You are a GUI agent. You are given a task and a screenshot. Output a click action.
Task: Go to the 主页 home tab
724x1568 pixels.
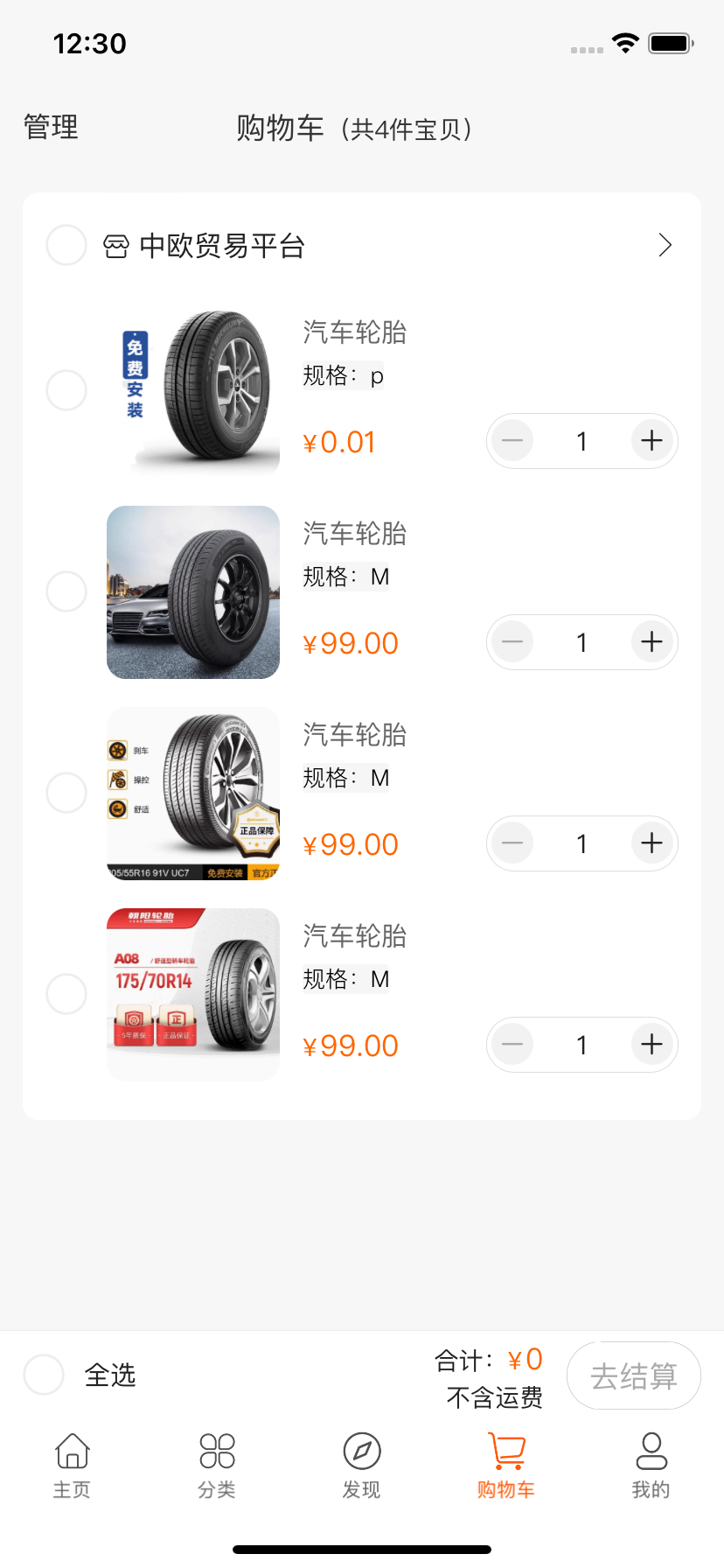72,1465
